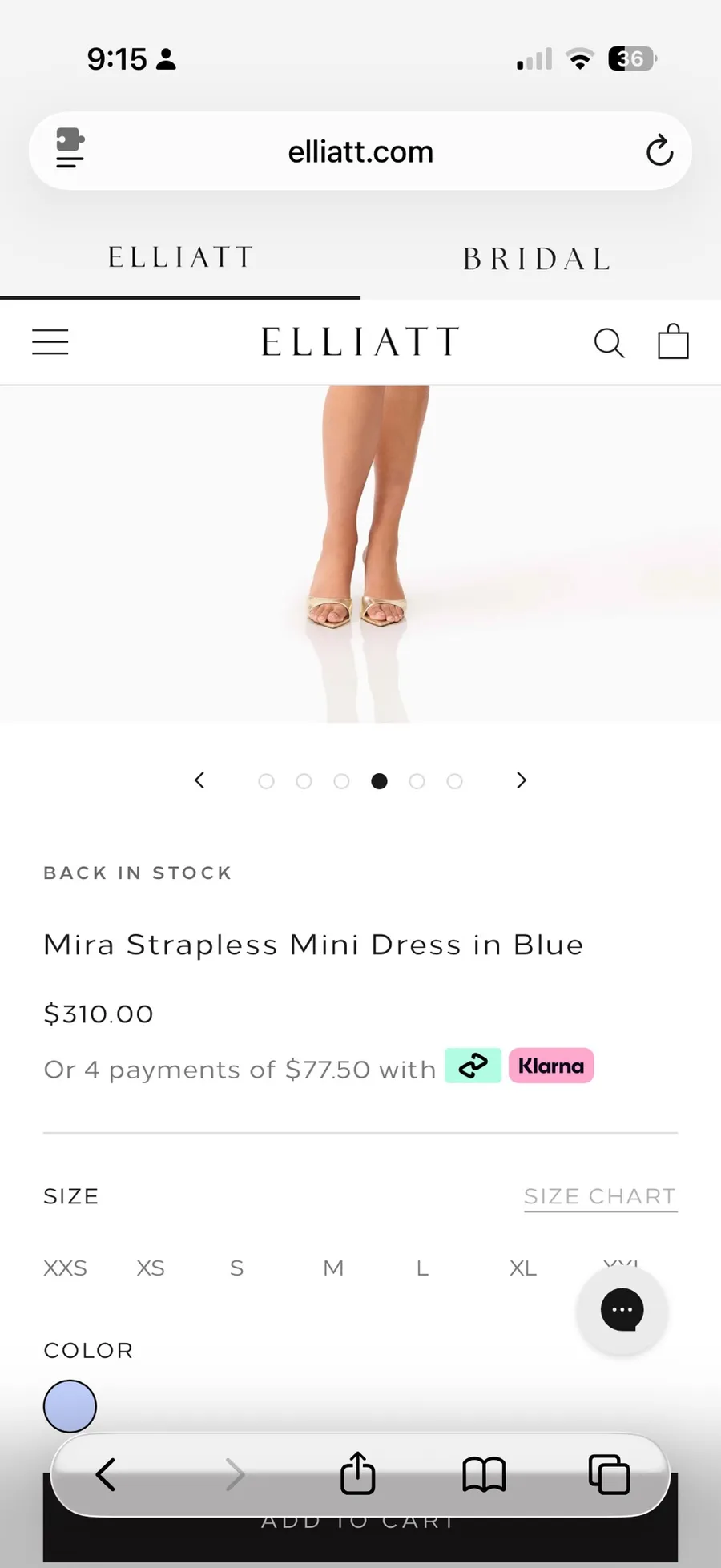Open the size chart
The height and width of the screenshot is (1568, 721).
(600, 1196)
